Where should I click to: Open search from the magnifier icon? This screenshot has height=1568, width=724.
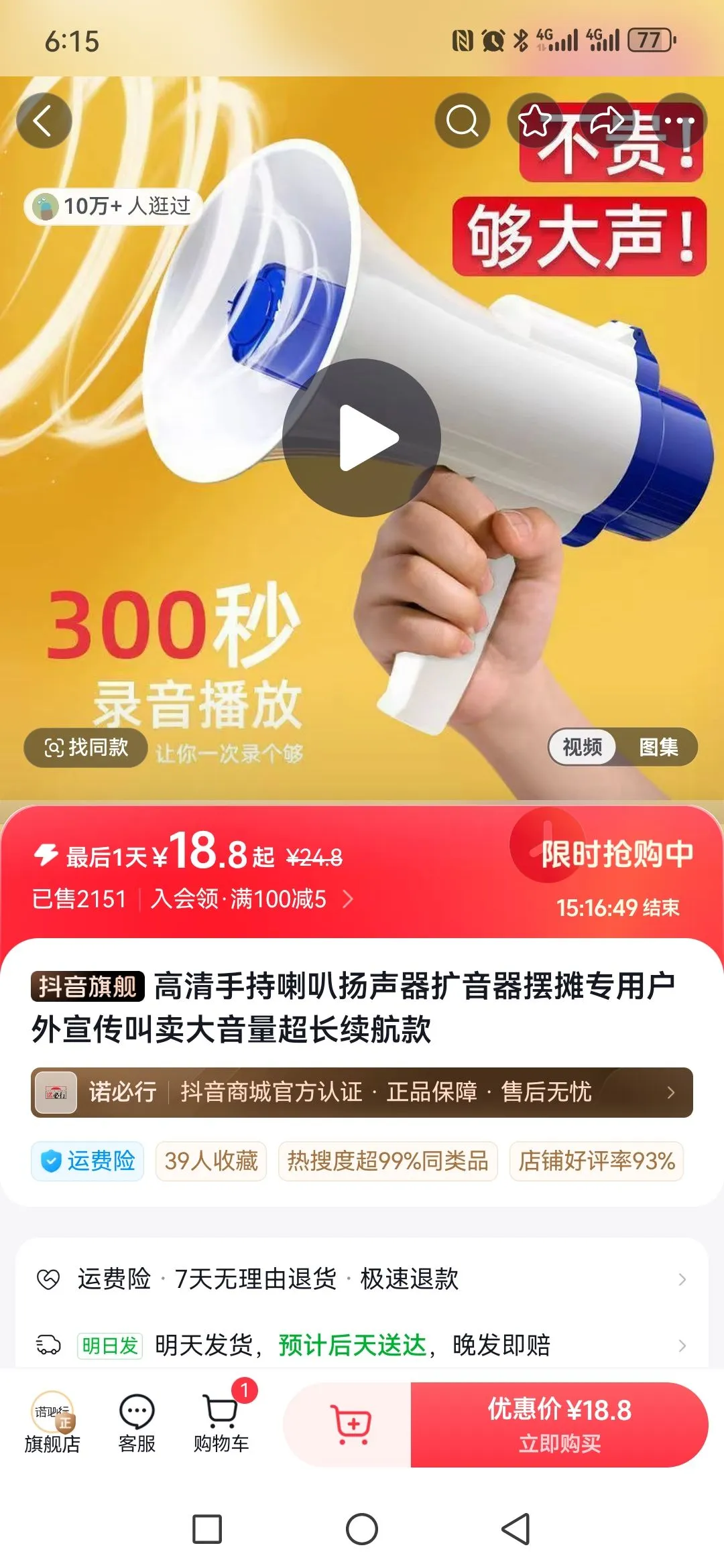pos(463,121)
